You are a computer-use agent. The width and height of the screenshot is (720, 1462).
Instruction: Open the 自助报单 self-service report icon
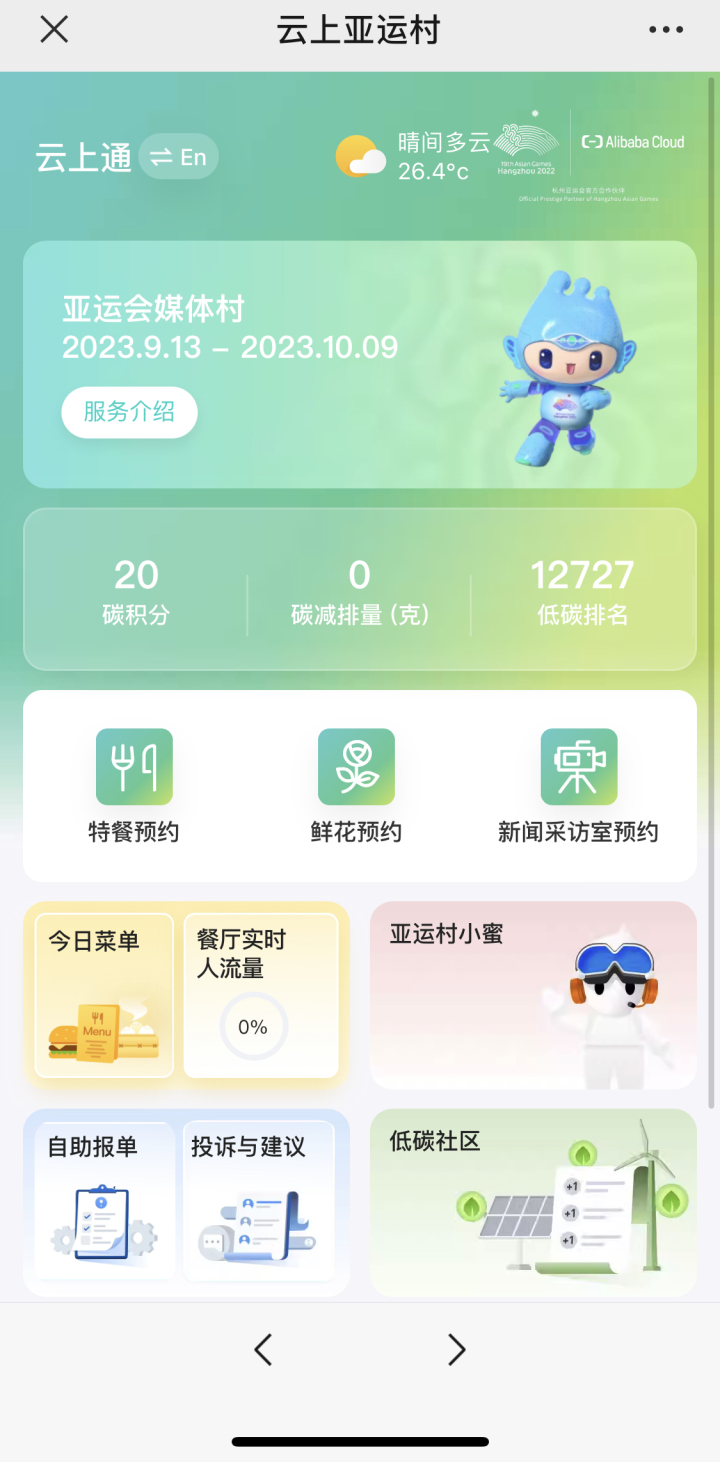[x=103, y=1200]
